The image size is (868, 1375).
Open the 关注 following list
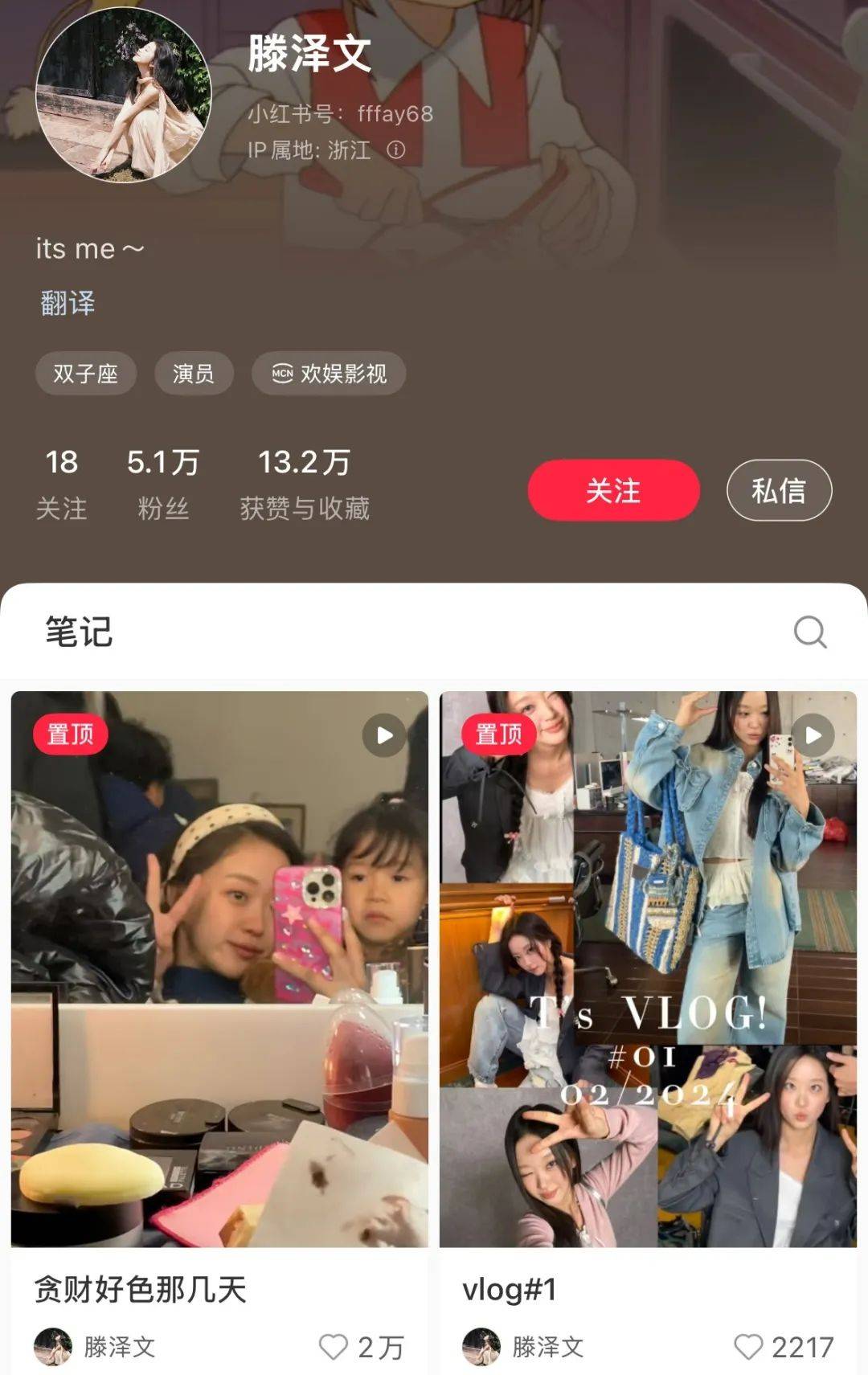point(61,484)
